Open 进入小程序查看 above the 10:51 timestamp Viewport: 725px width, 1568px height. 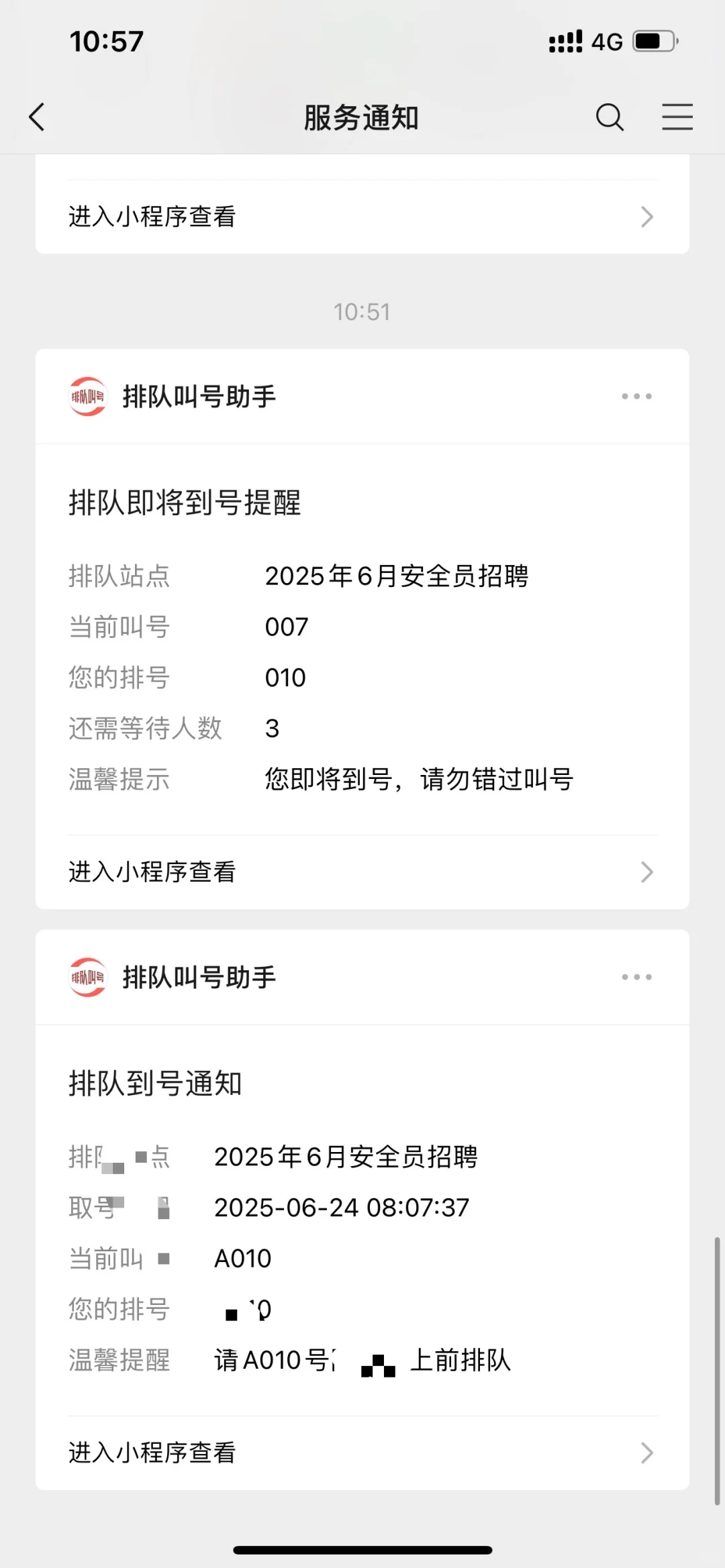362,217
